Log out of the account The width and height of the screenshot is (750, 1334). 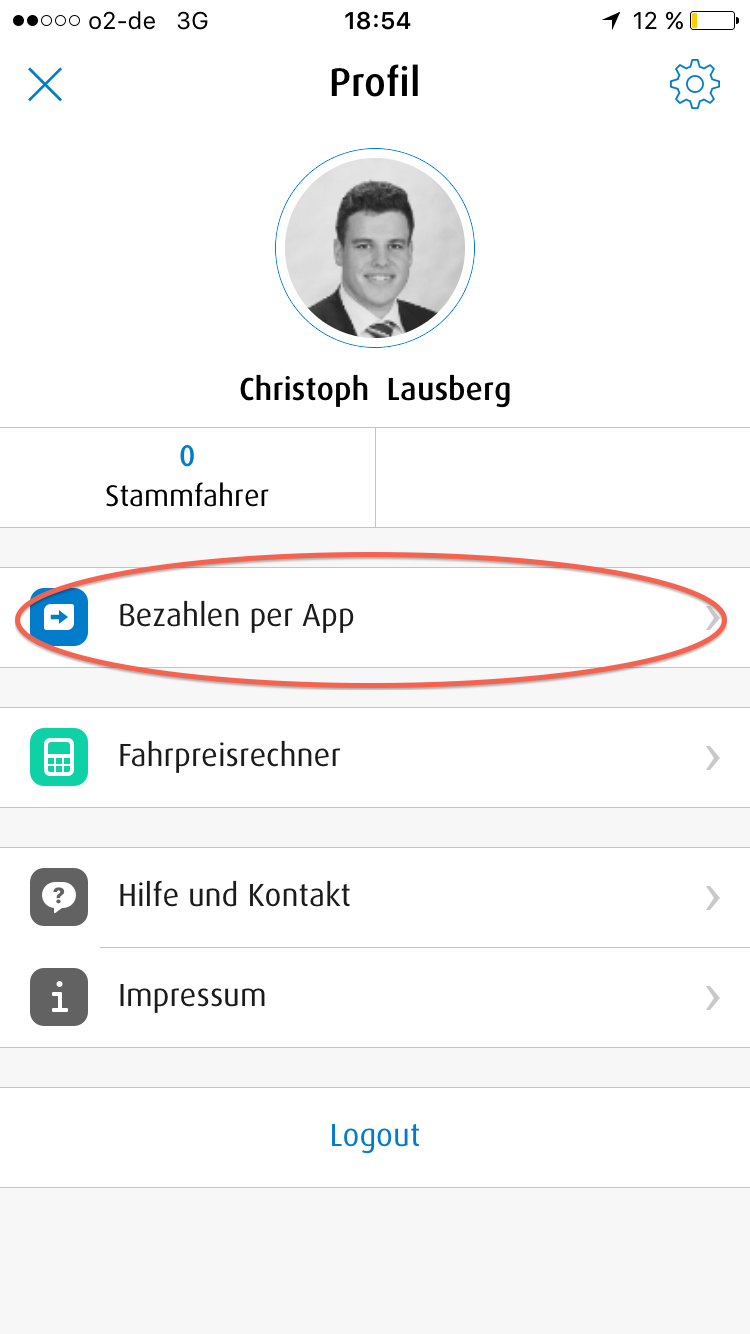(375, 1136)
